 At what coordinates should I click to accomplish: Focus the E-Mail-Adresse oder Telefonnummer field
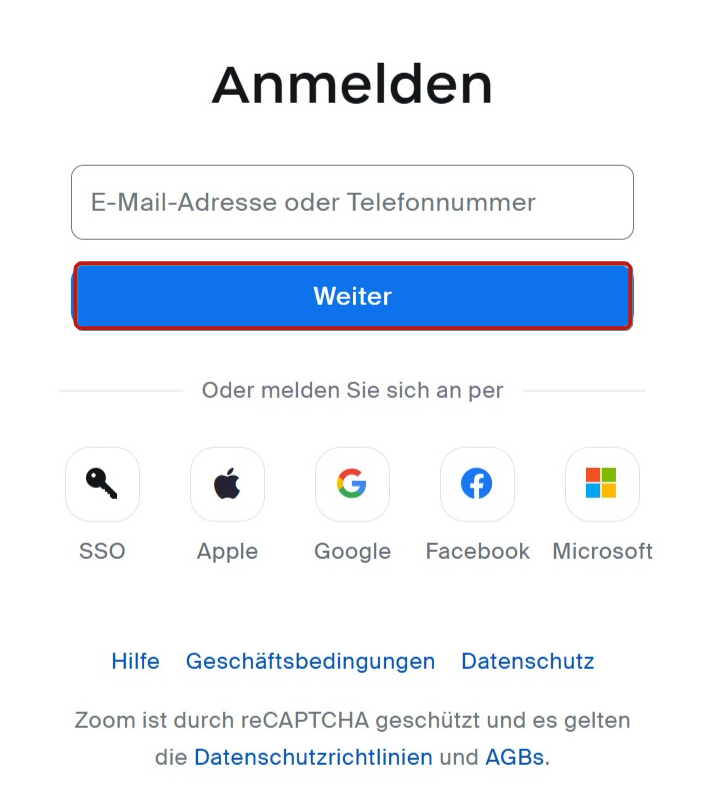[352, 202]
